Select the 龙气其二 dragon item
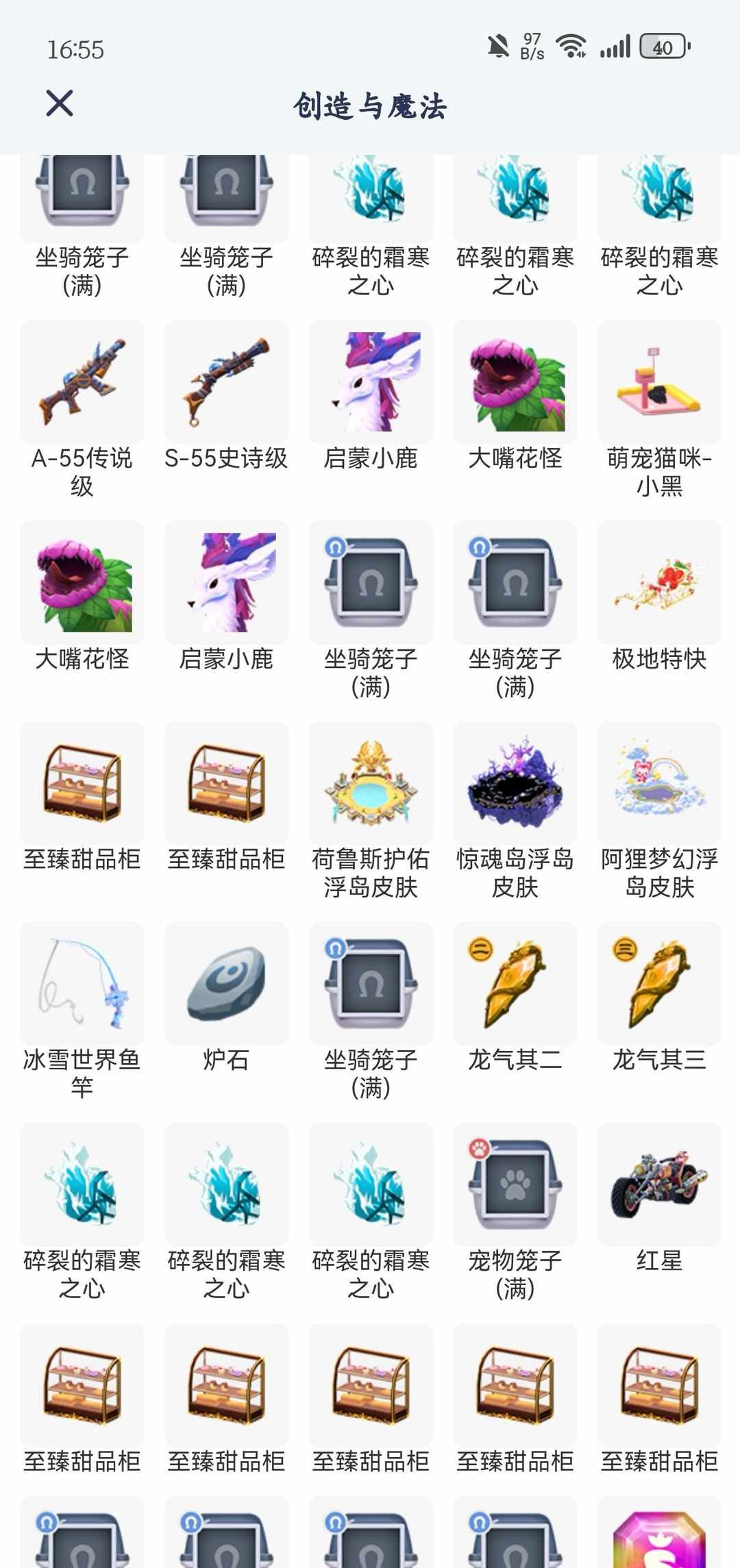This screenshot has width=740, height=1568. (515, 984)
